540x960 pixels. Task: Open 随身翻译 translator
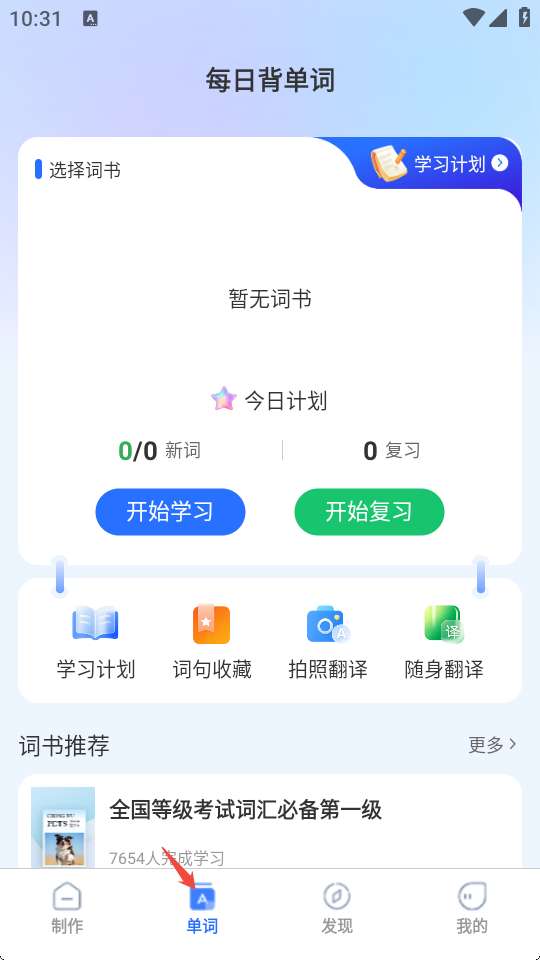coord(444,642)
